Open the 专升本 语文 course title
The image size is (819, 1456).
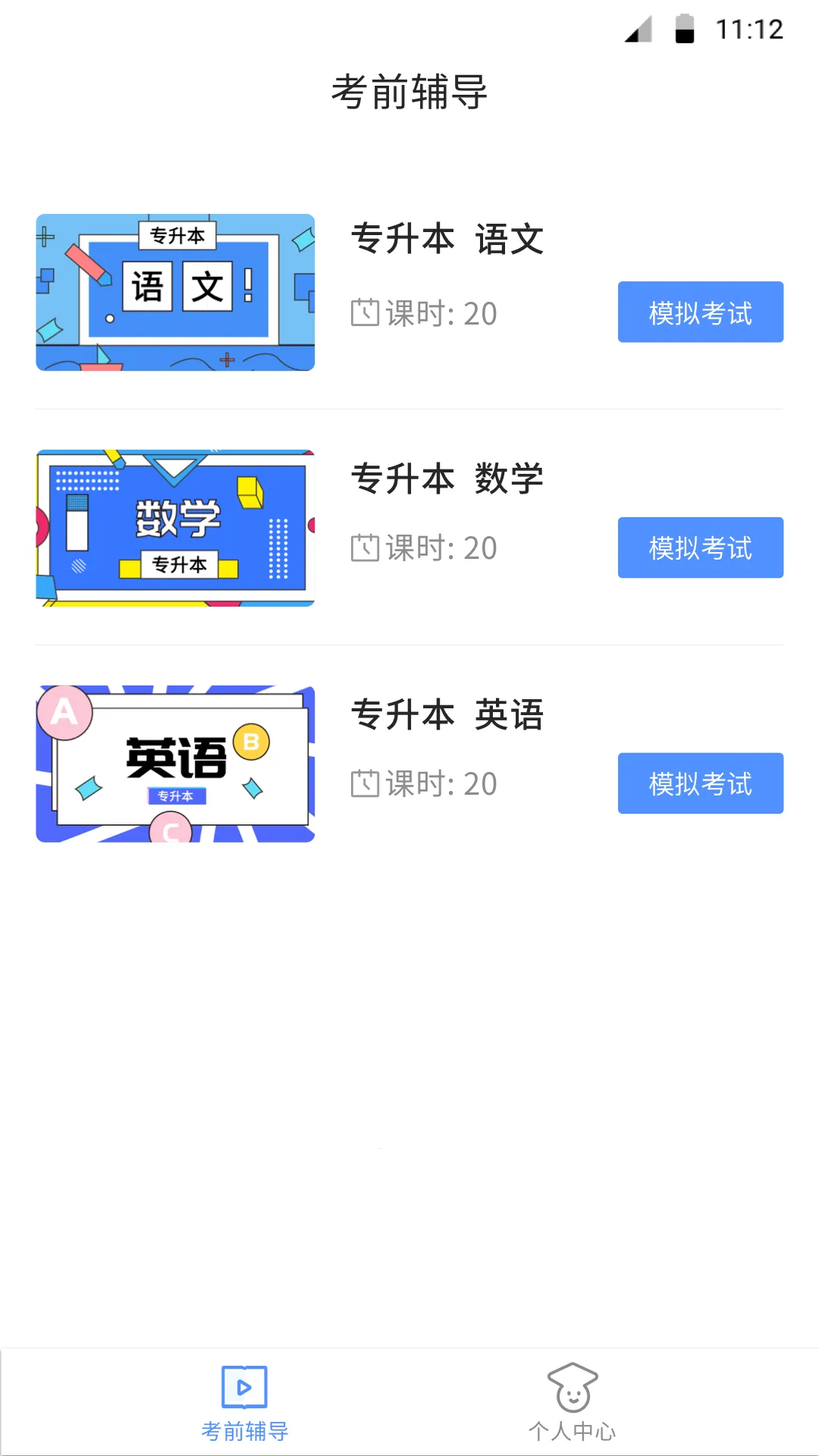point(448,240)
